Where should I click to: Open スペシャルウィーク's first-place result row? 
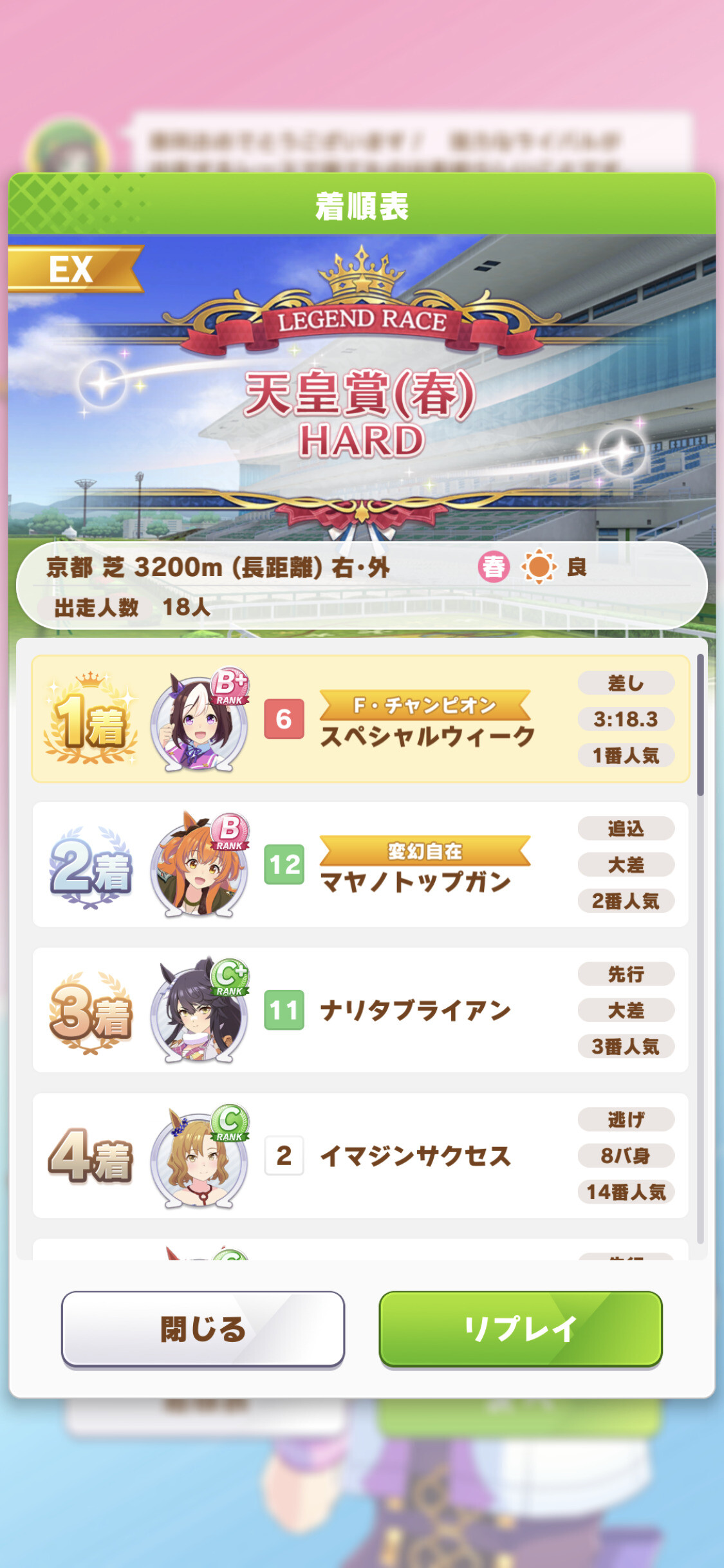pos(360,719)
